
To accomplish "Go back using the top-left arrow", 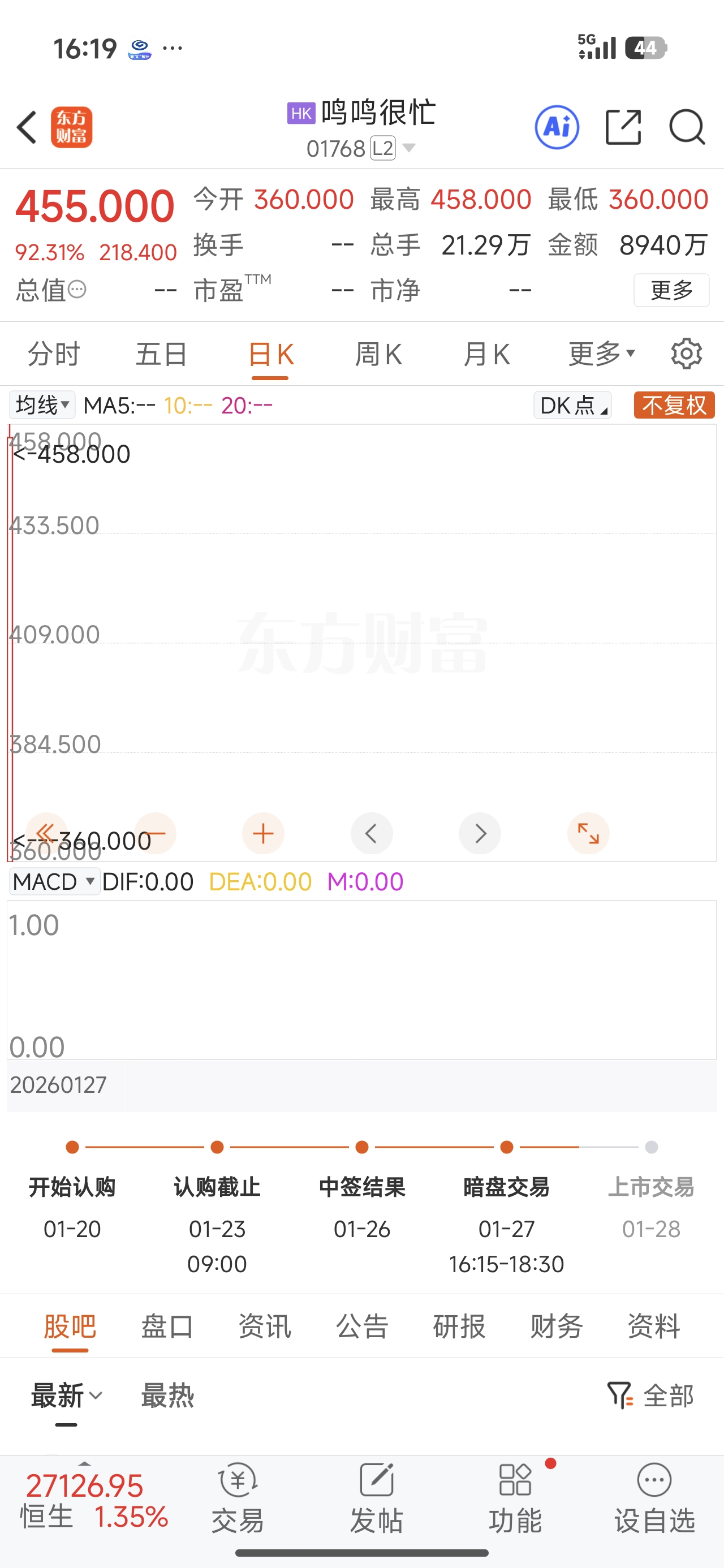I will [x=27, y=127].
